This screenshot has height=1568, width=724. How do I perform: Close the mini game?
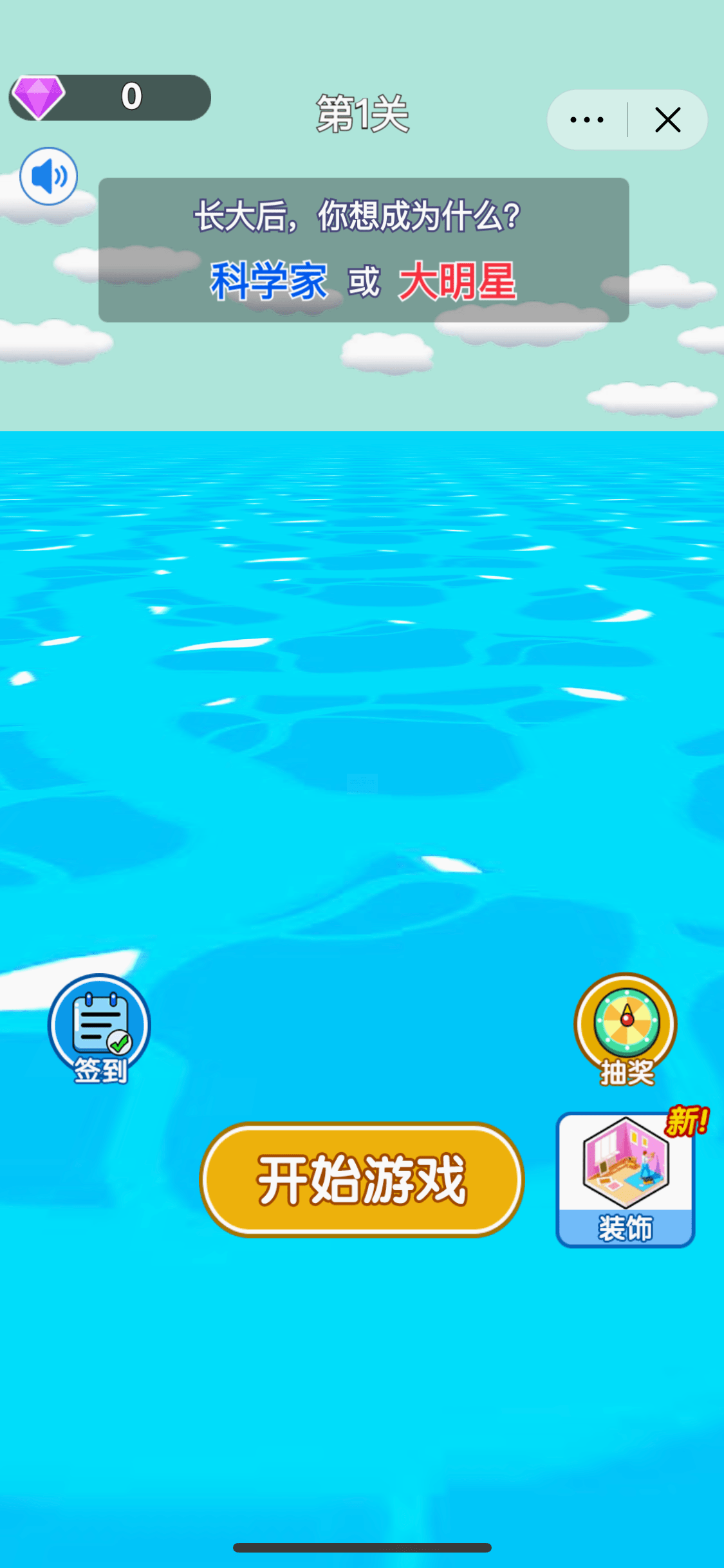[x=667, y=120]
